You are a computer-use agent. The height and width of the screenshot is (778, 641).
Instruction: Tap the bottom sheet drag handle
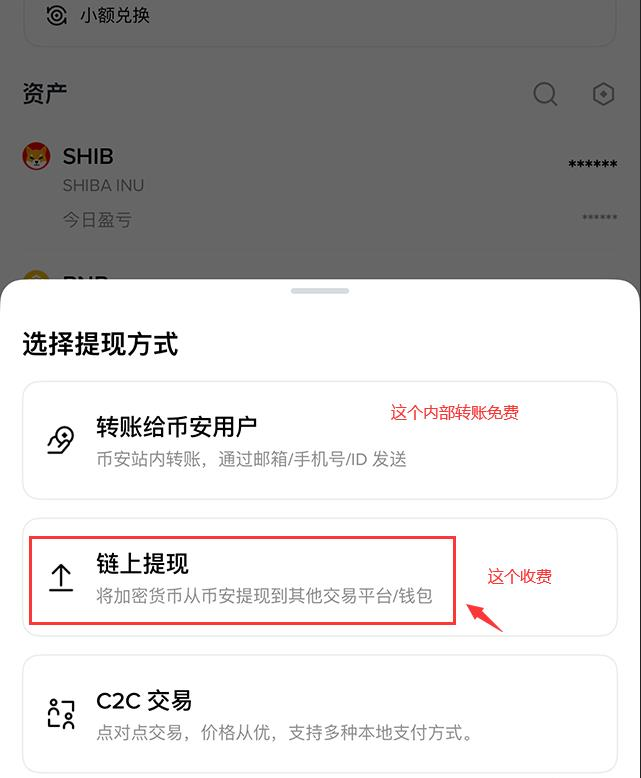tap(320, 291)
